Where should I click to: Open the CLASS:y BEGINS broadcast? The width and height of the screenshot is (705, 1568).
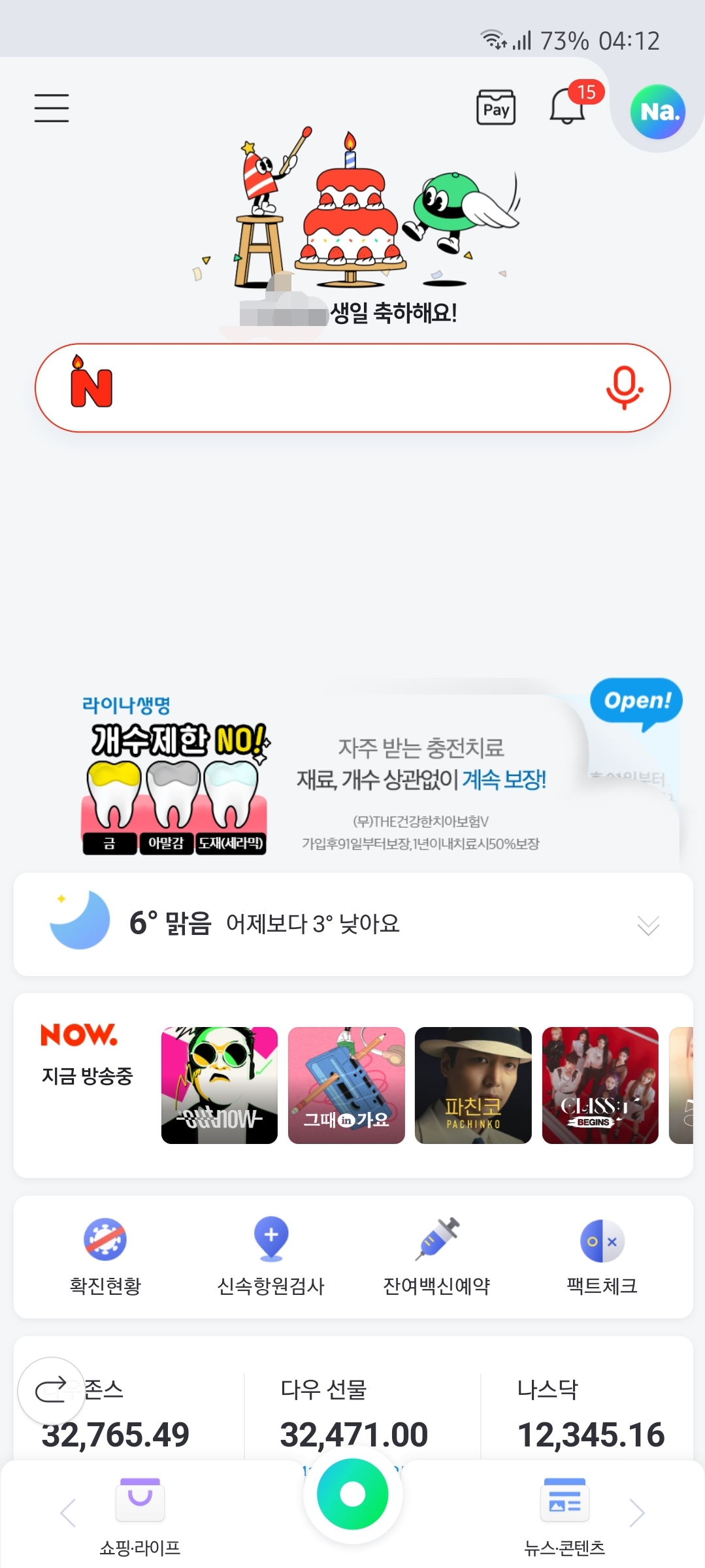(600, 1085)
